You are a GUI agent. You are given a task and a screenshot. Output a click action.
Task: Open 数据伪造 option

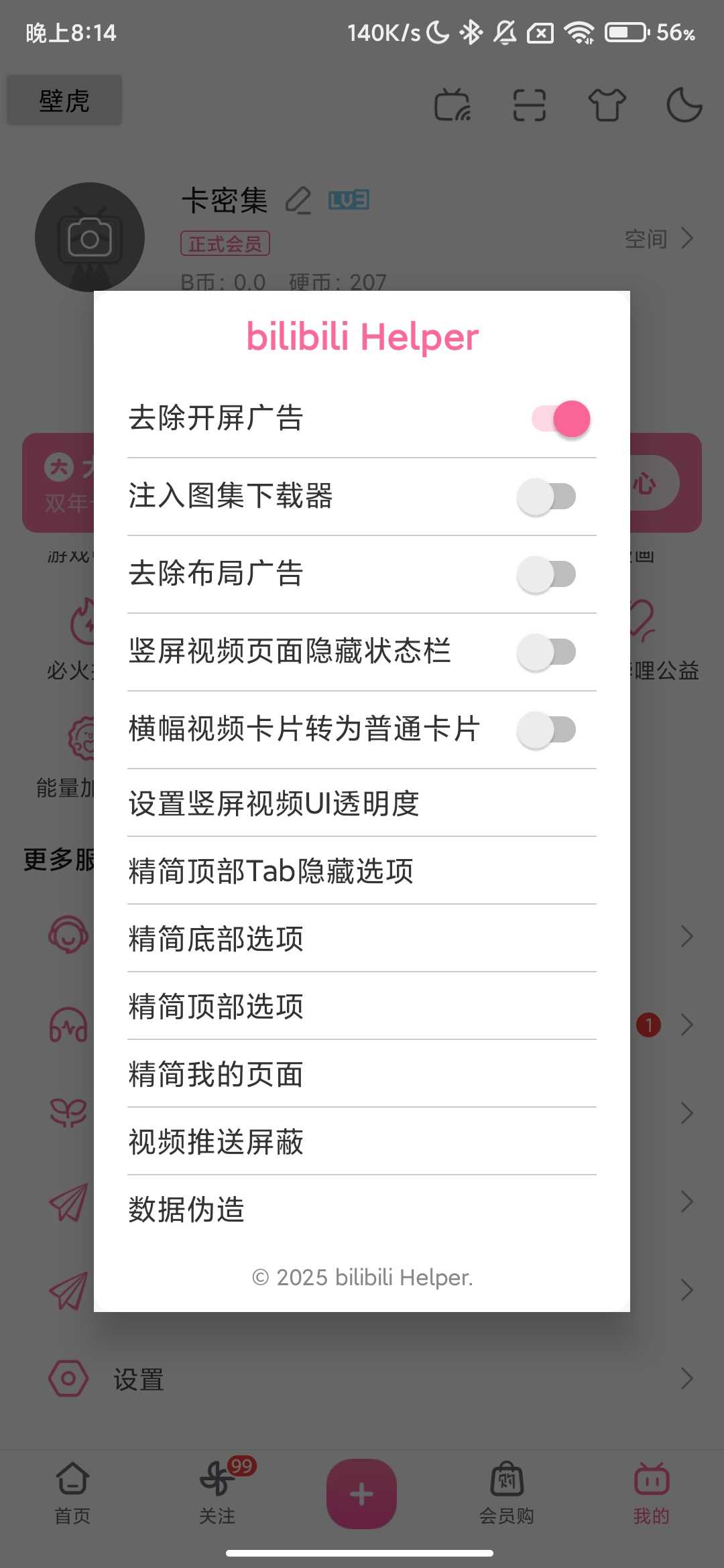pyautogui.click(x=362, y=1210)
